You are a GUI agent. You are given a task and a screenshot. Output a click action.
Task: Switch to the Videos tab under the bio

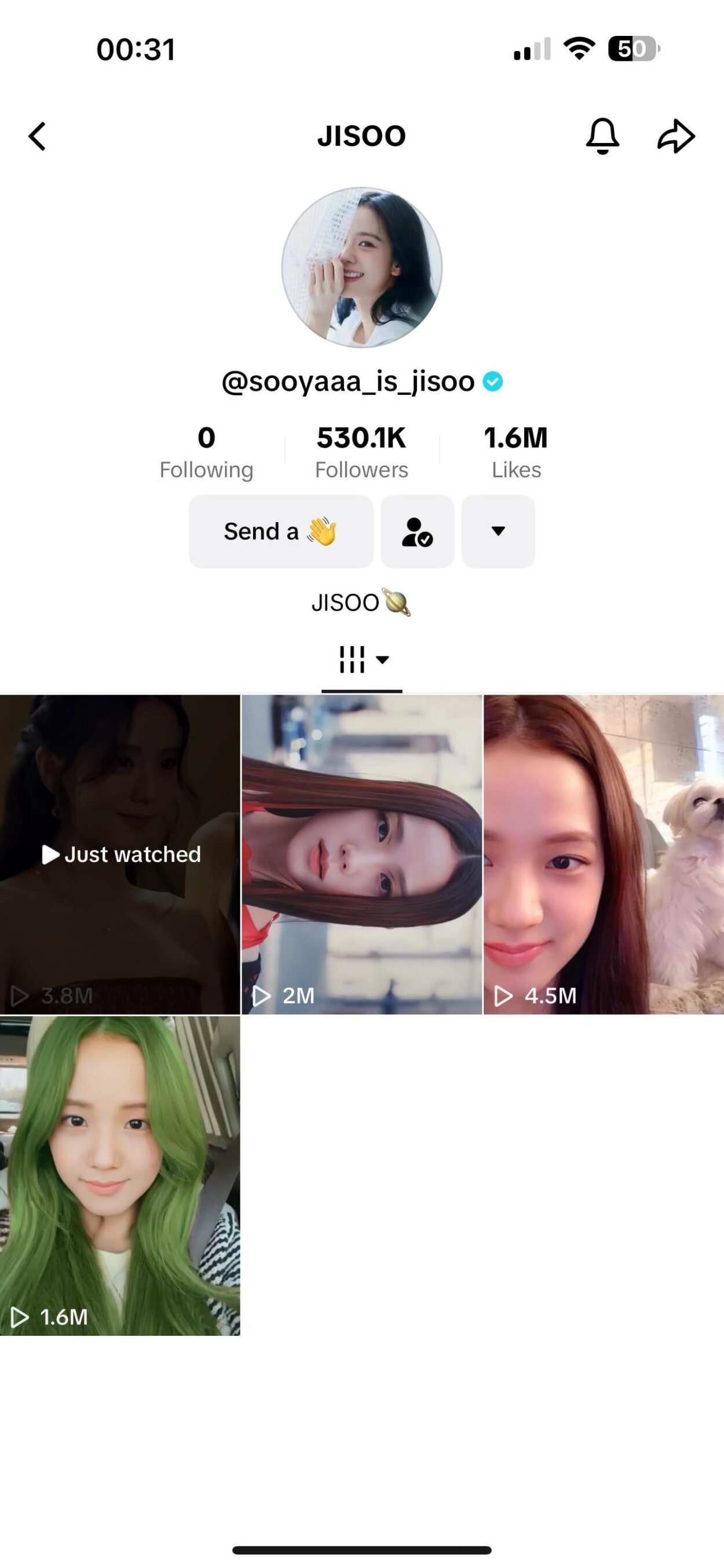click(361, 659)
